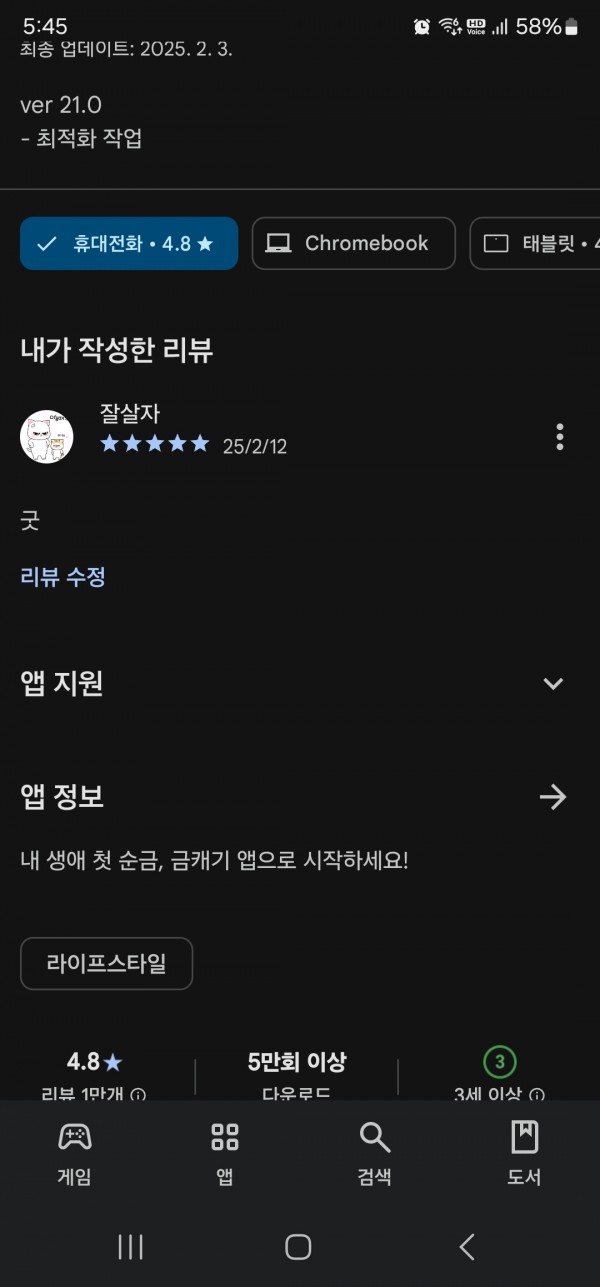Go to the home screen
This screenshot has height=1287, width=600.
[298, 1246]
